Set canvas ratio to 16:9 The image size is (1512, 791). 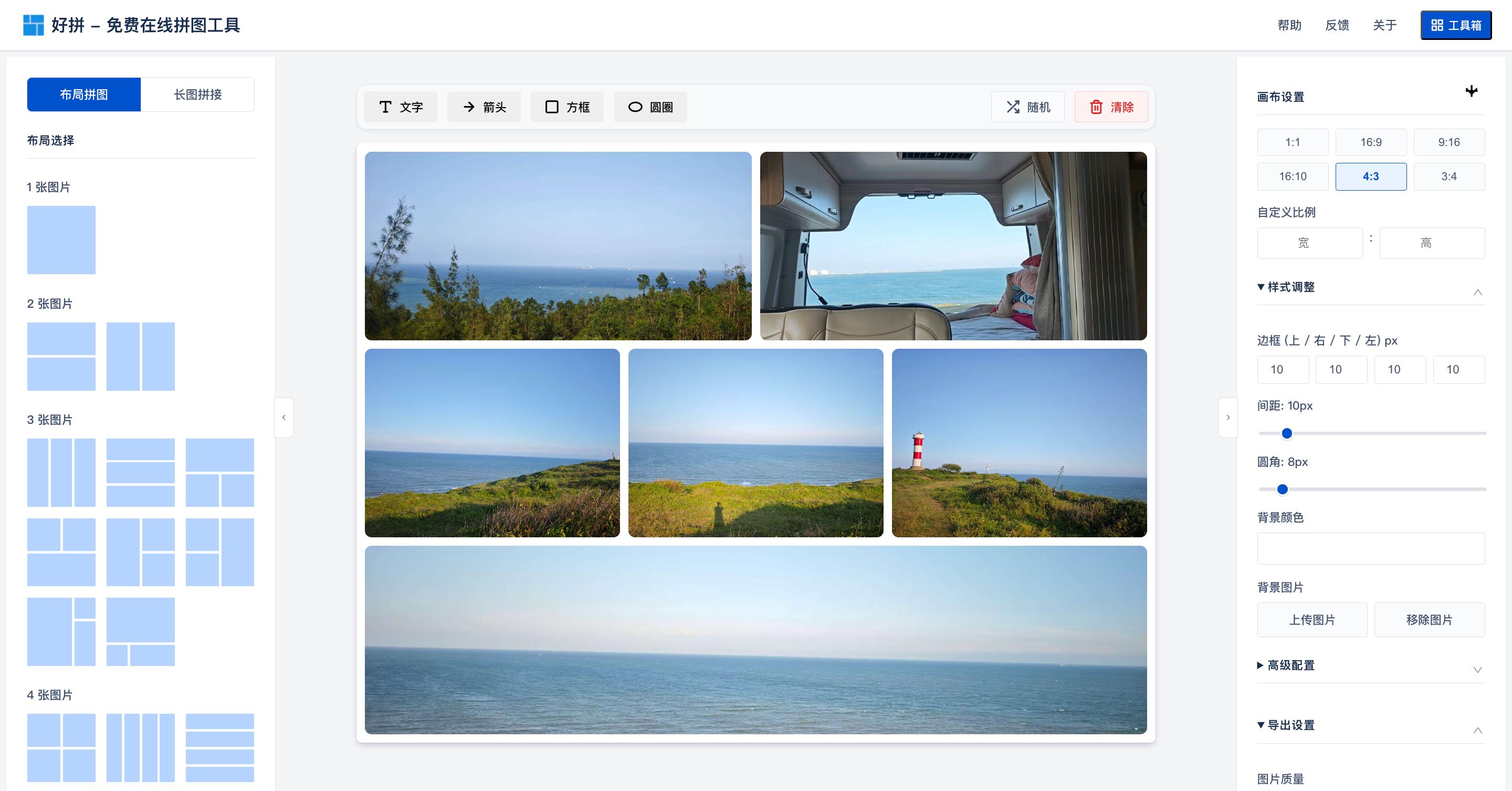(1371, 142)
